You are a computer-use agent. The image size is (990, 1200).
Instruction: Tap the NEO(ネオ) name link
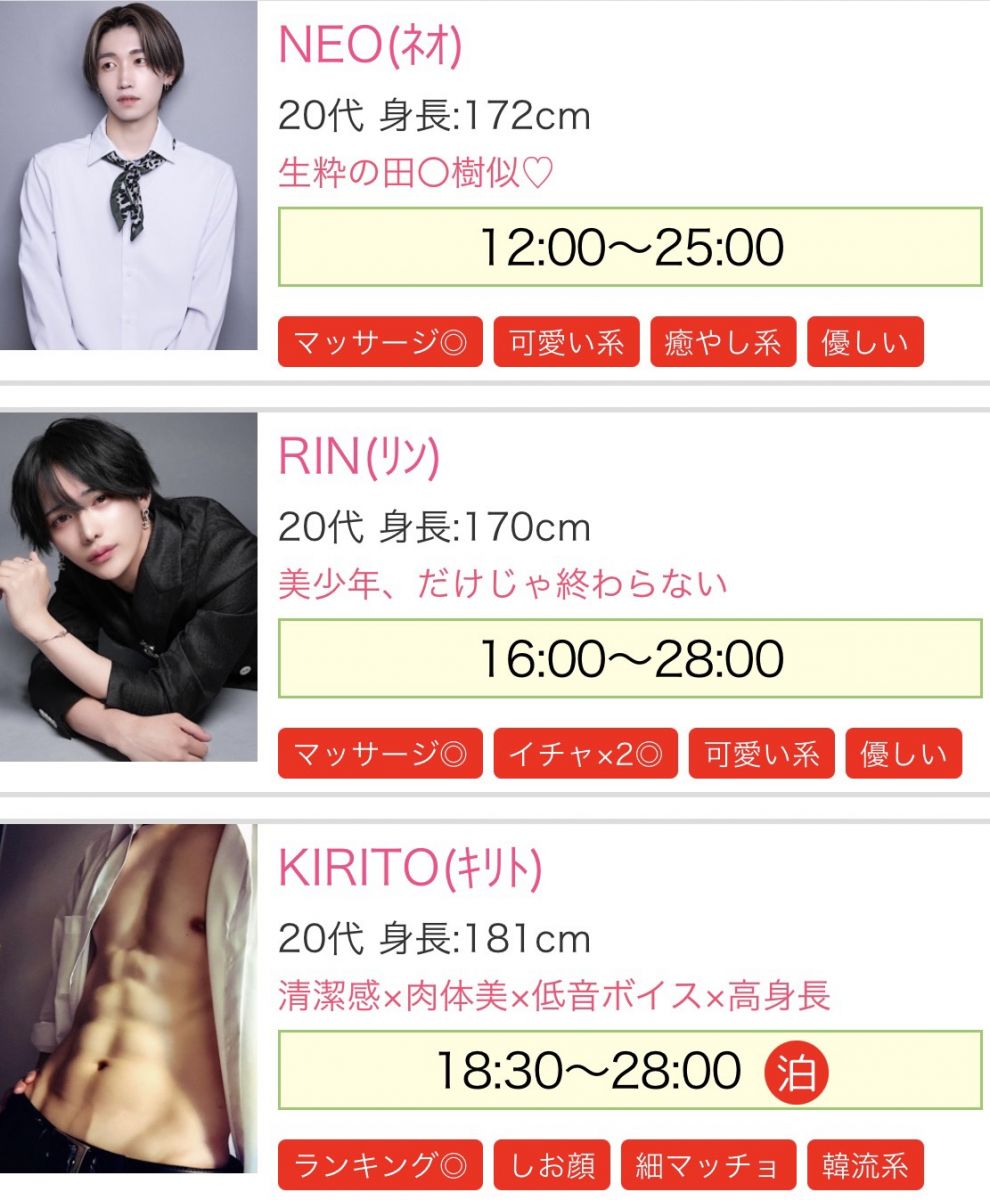tap(370, 47)
